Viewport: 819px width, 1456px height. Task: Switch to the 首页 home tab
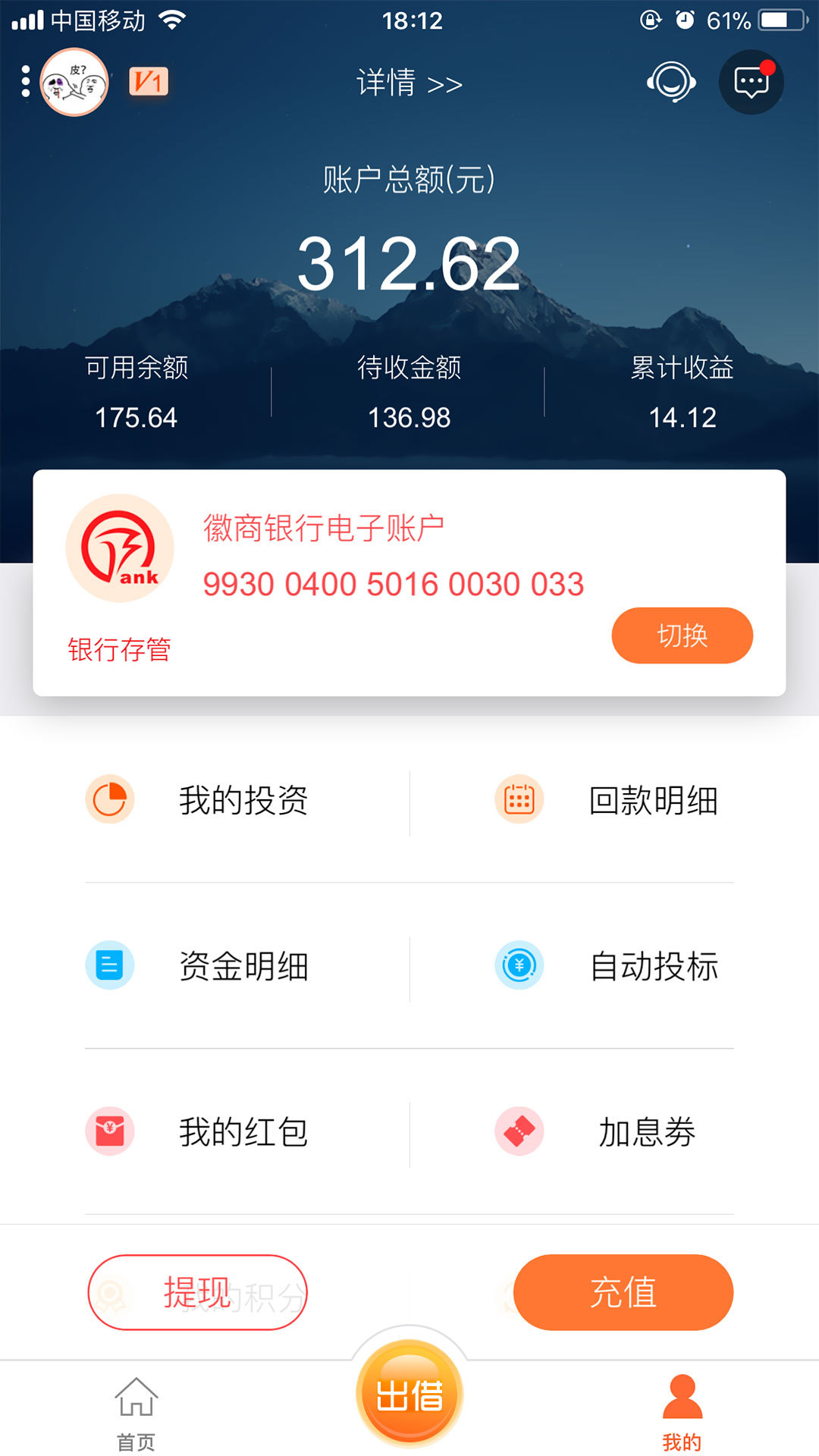pyautogui.click(x=136, y=1412)
